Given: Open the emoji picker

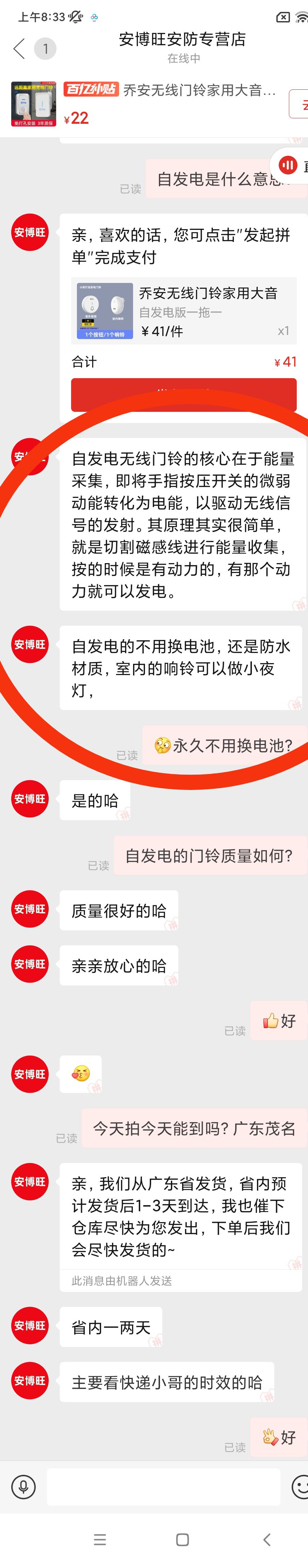Looking at the screenshot, I should [x=299, y=1487].
